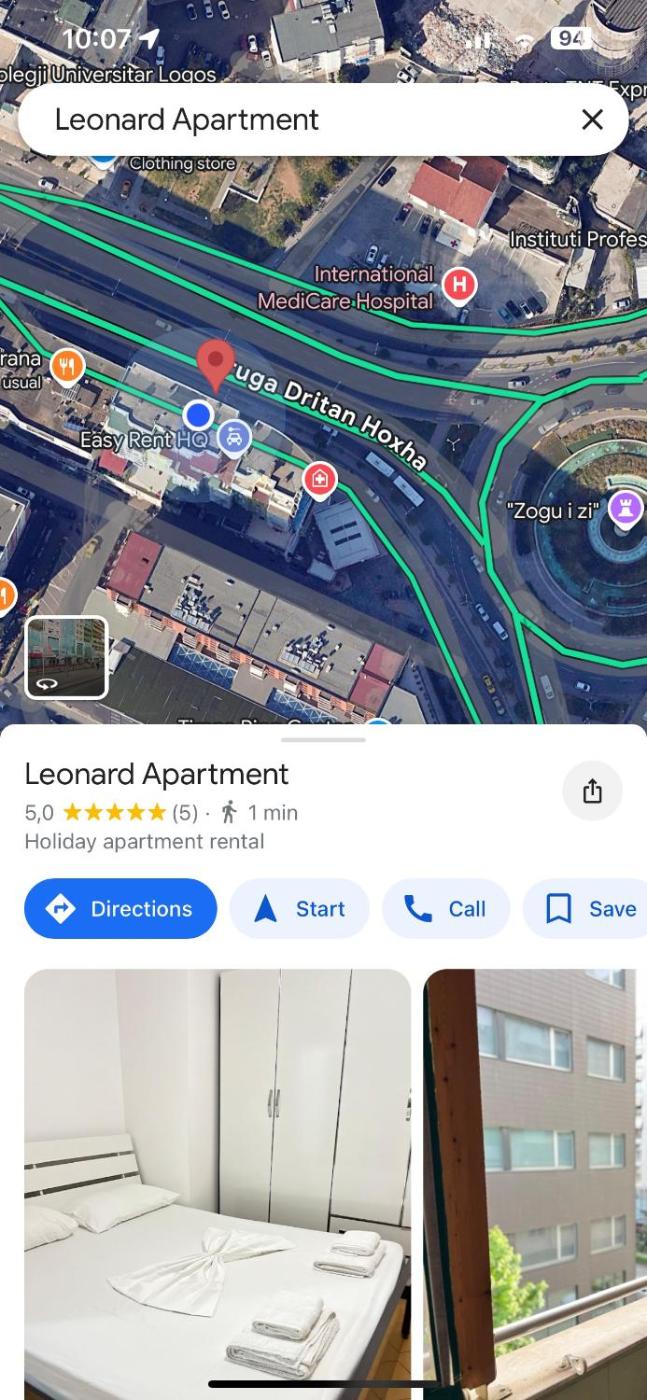Tap the Easy Rent HQ pin

234,438
